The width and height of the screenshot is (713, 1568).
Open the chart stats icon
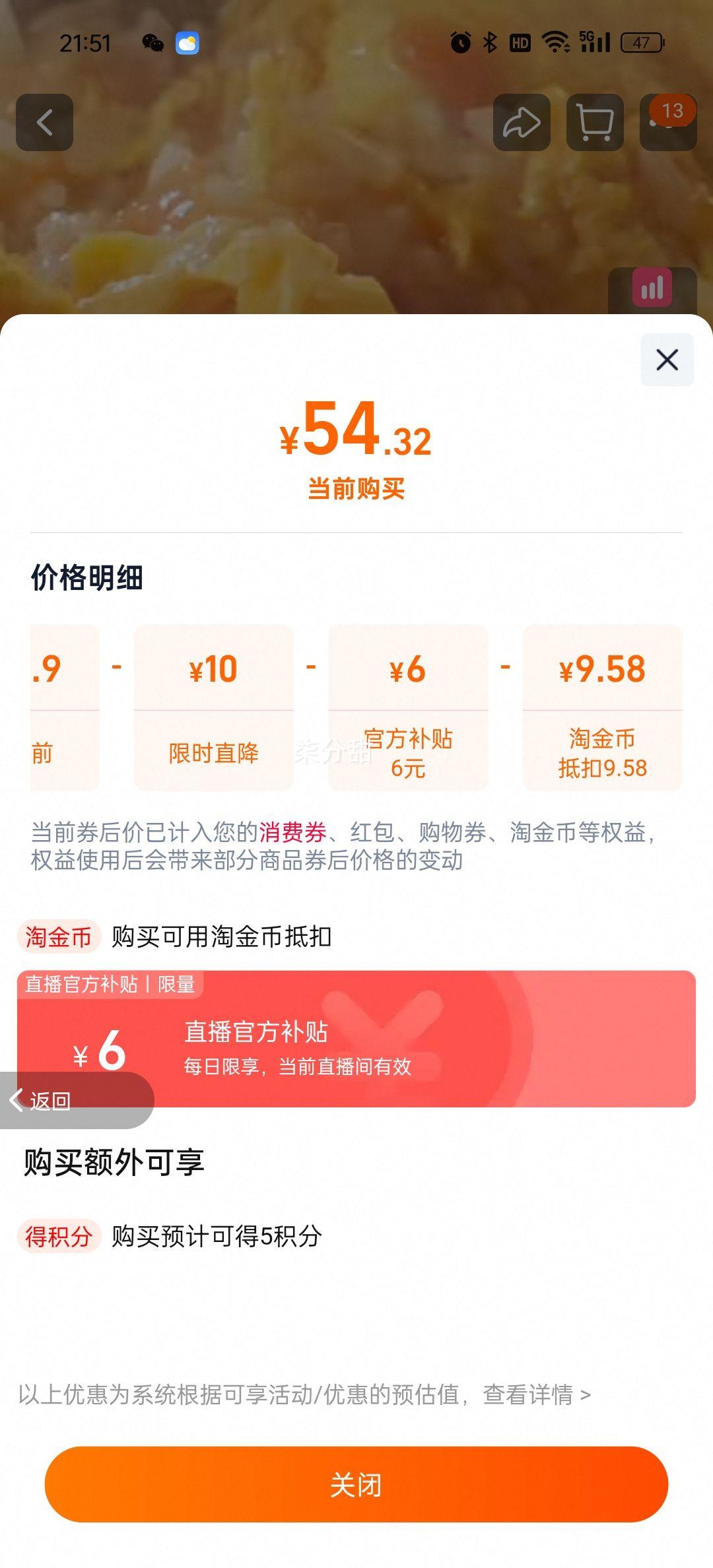point(652,288)
